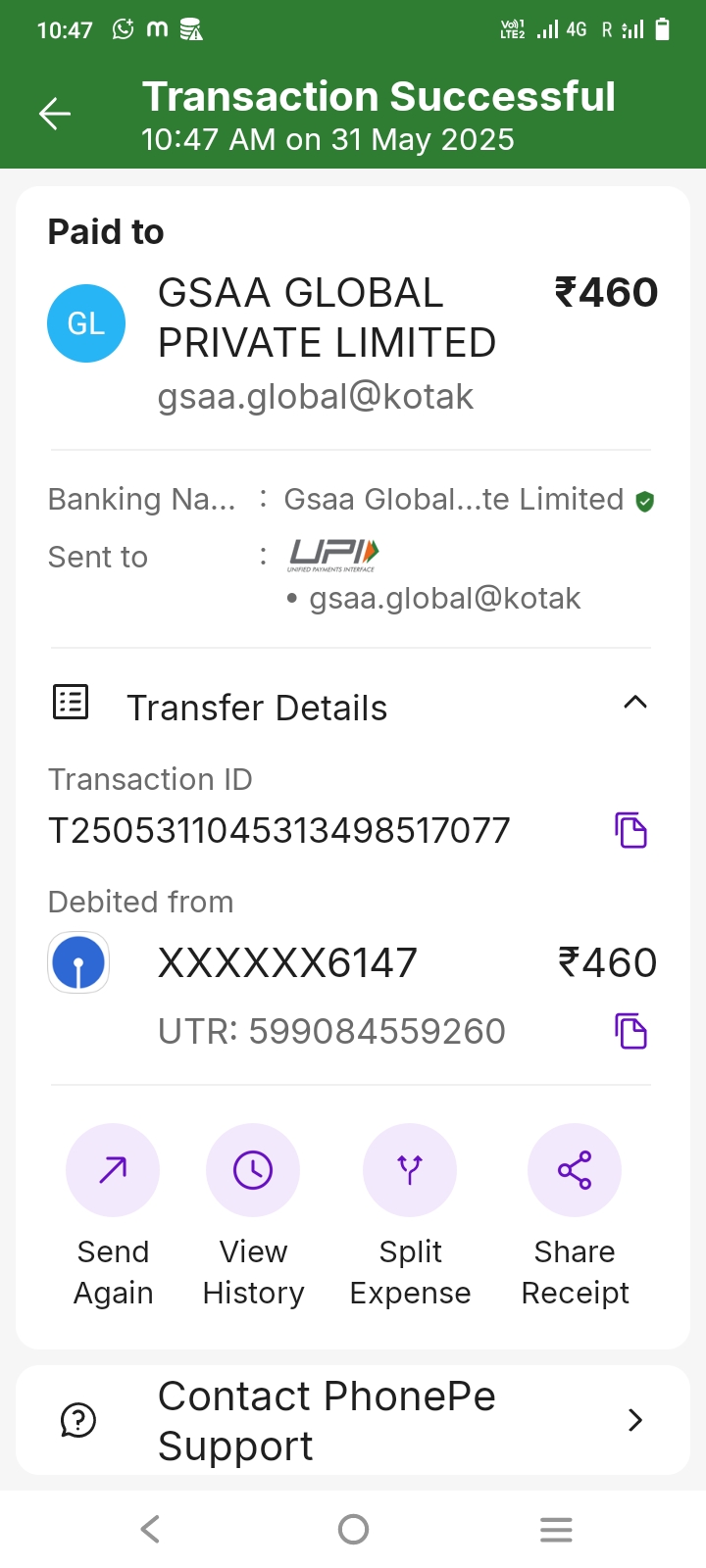Share the transaction receipt

(x=575, y=1170)
